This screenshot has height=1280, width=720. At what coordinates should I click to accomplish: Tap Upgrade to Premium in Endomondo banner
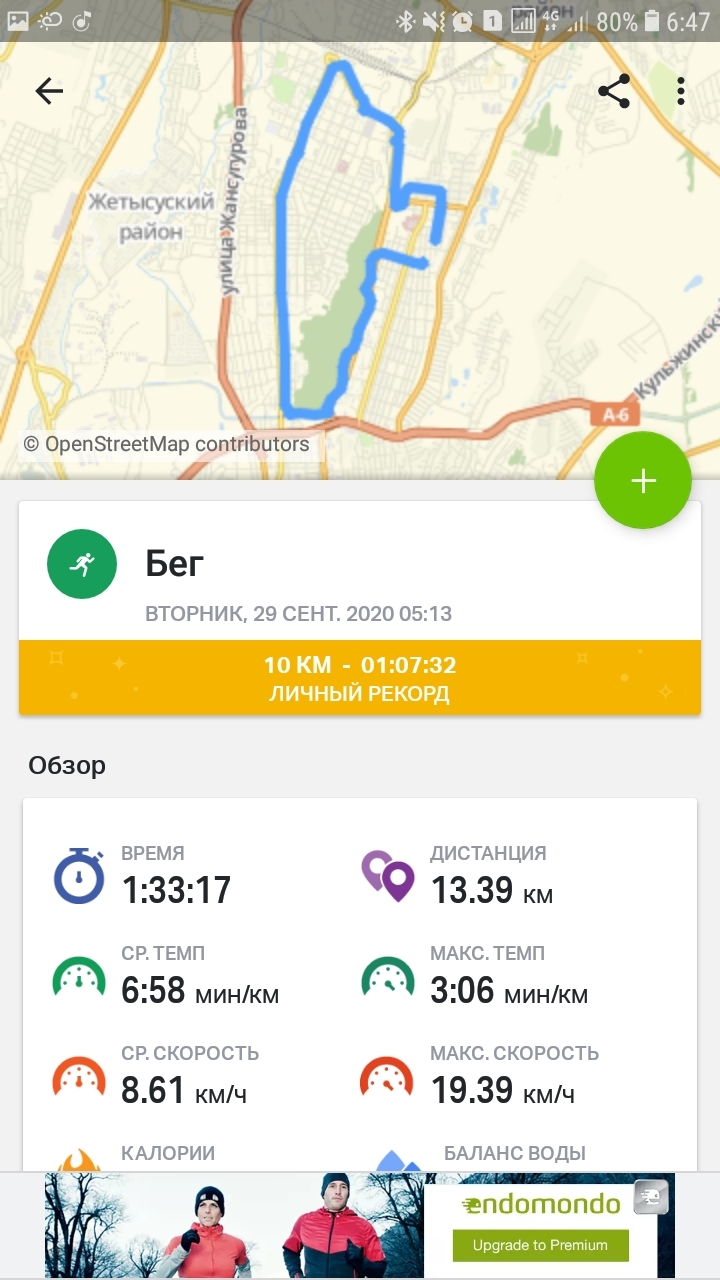[x=540, y=1245]
